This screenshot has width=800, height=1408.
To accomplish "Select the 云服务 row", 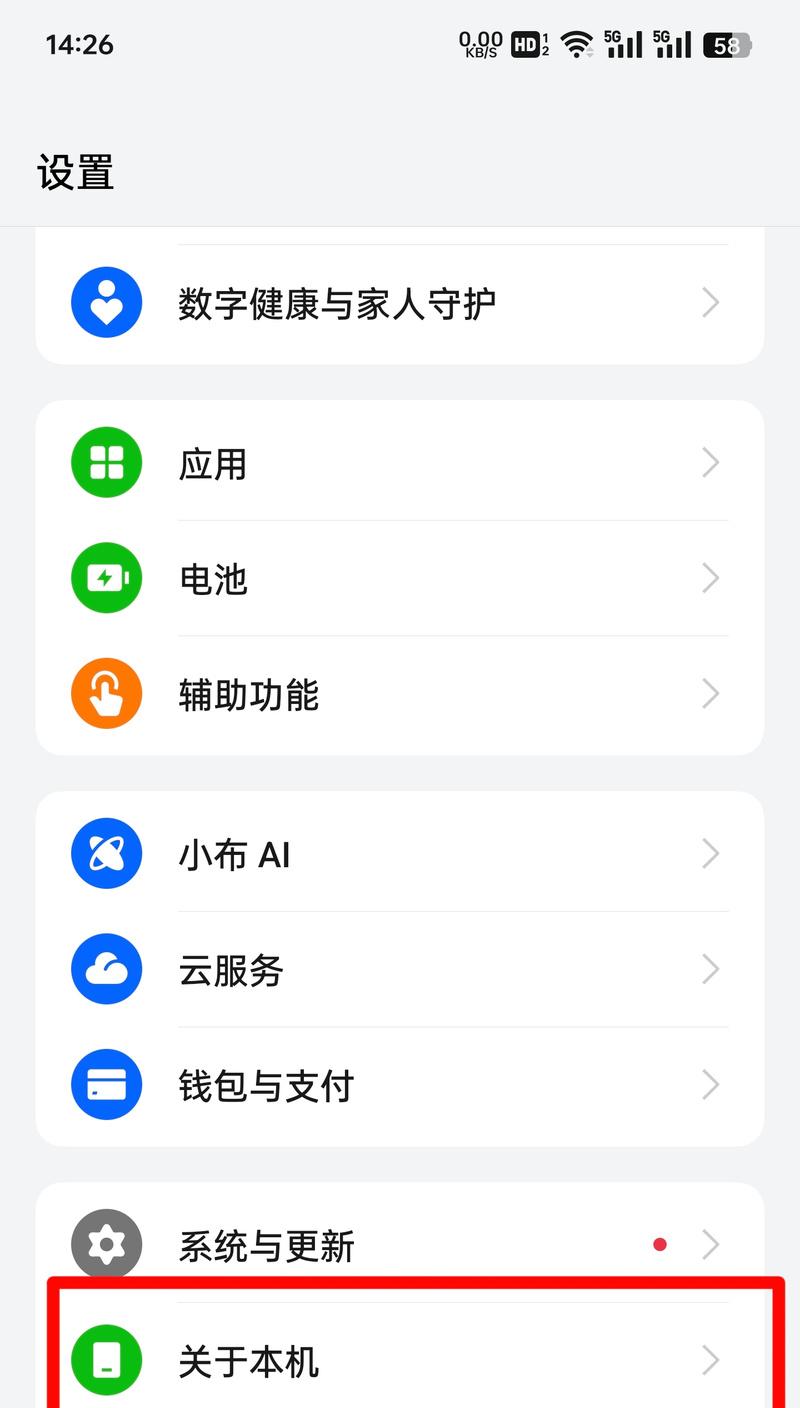I will (x=400, y=969).
